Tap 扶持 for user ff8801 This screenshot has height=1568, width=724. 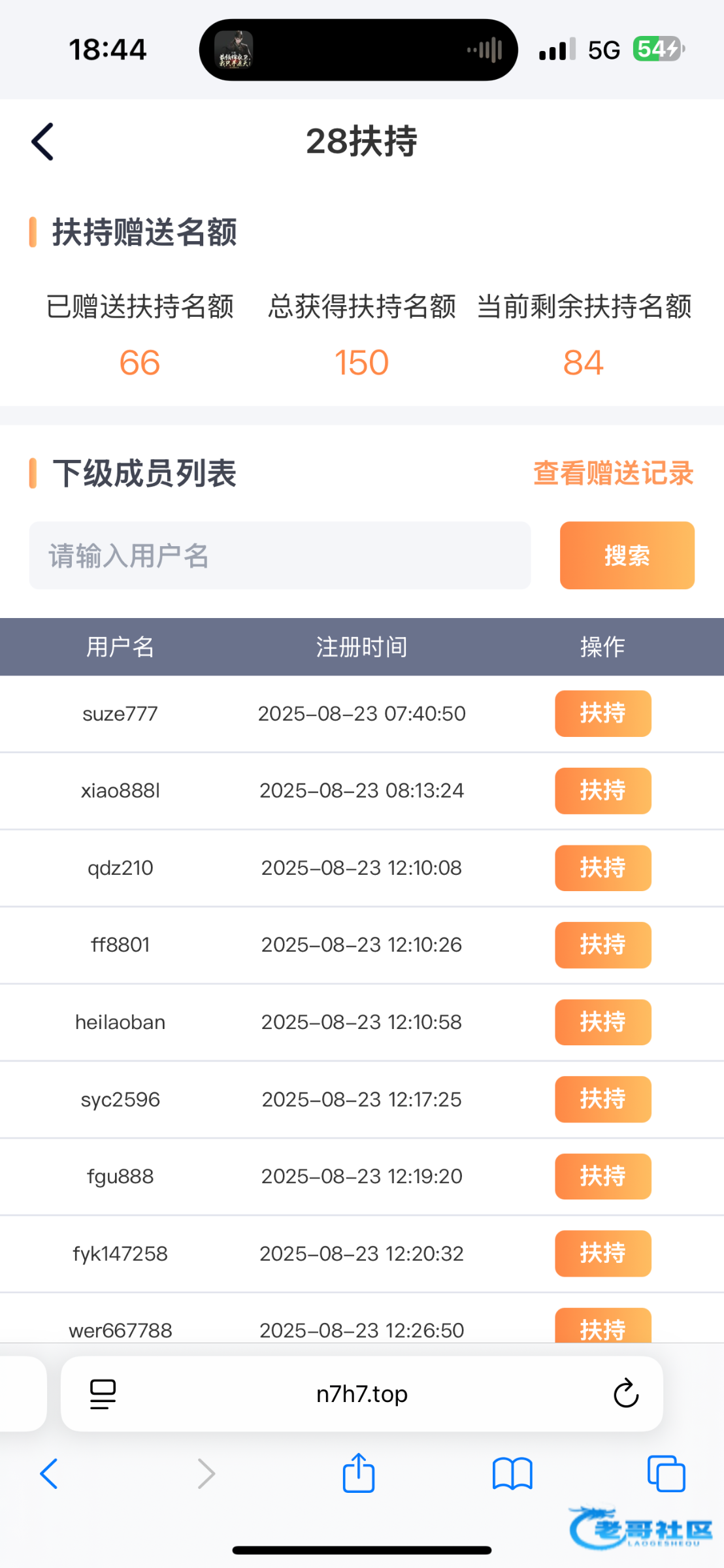(x=602, y=945)
